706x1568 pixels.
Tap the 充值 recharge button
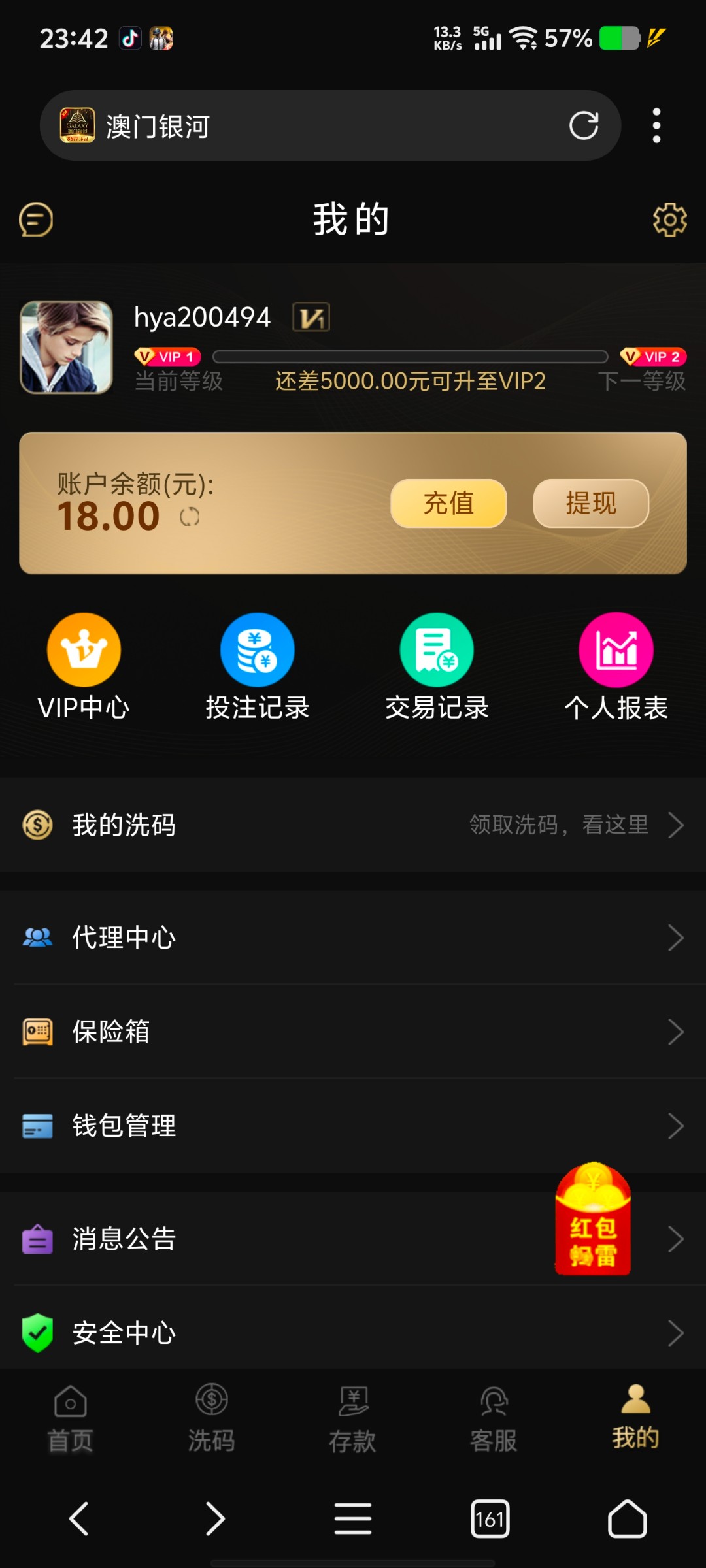tap(448, 503)
